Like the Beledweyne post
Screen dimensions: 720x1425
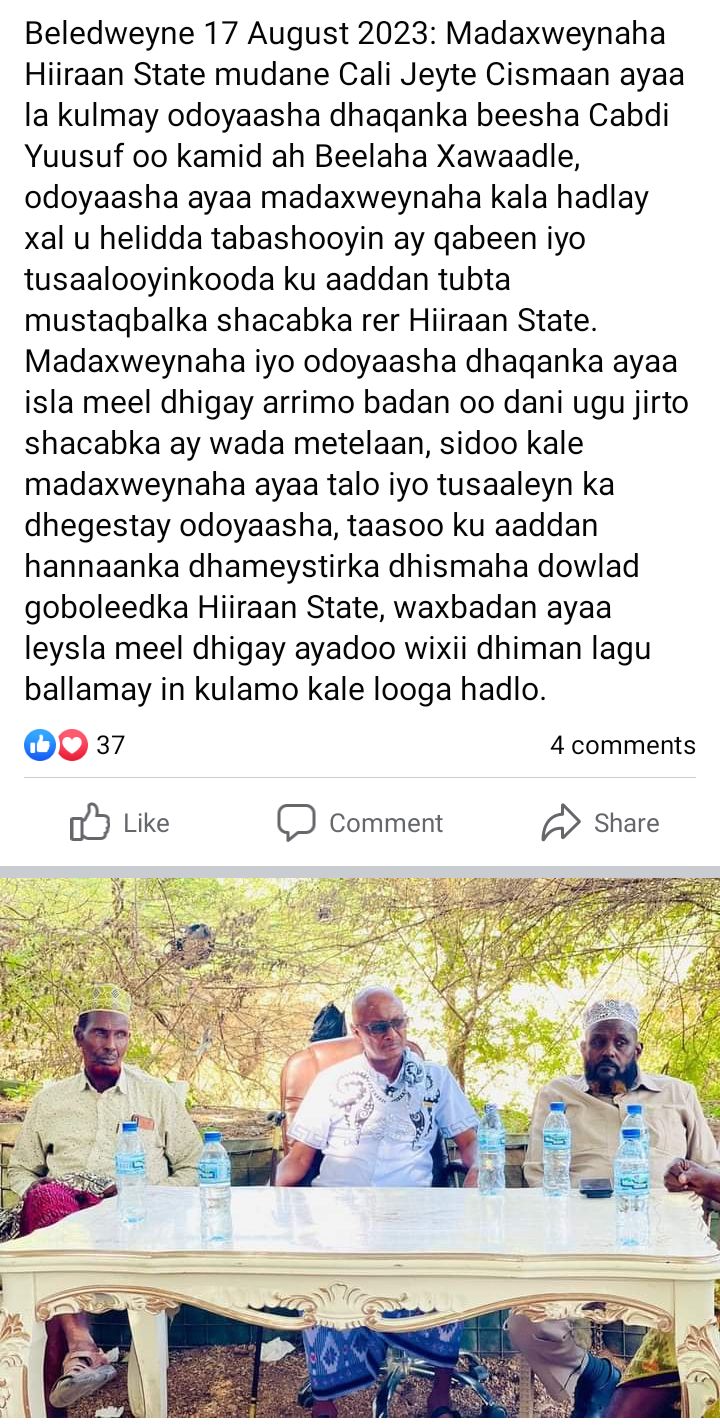(x=120, y=823)
